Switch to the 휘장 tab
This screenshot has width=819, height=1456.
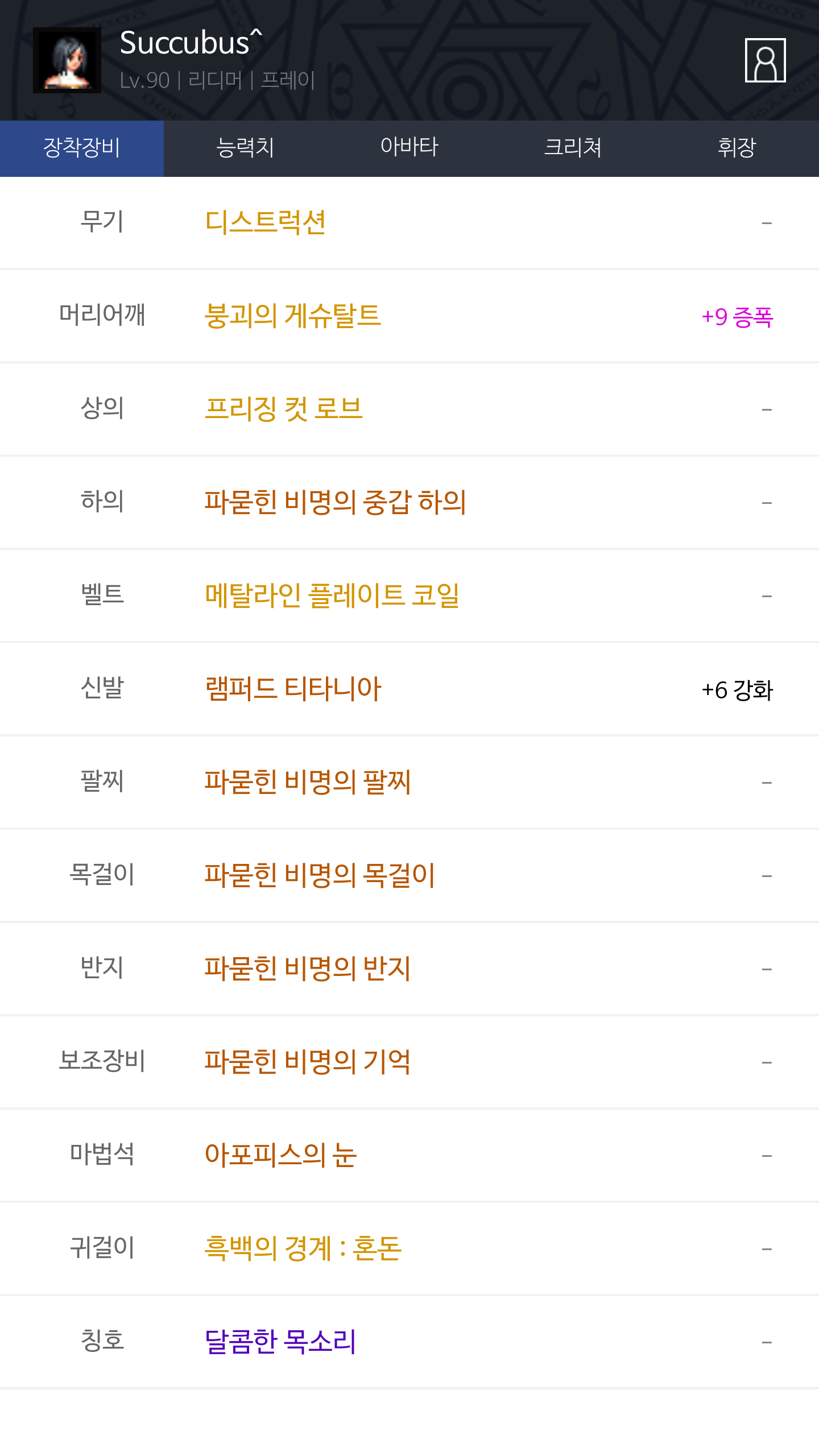pyautogui.click(x=737, y=148)
